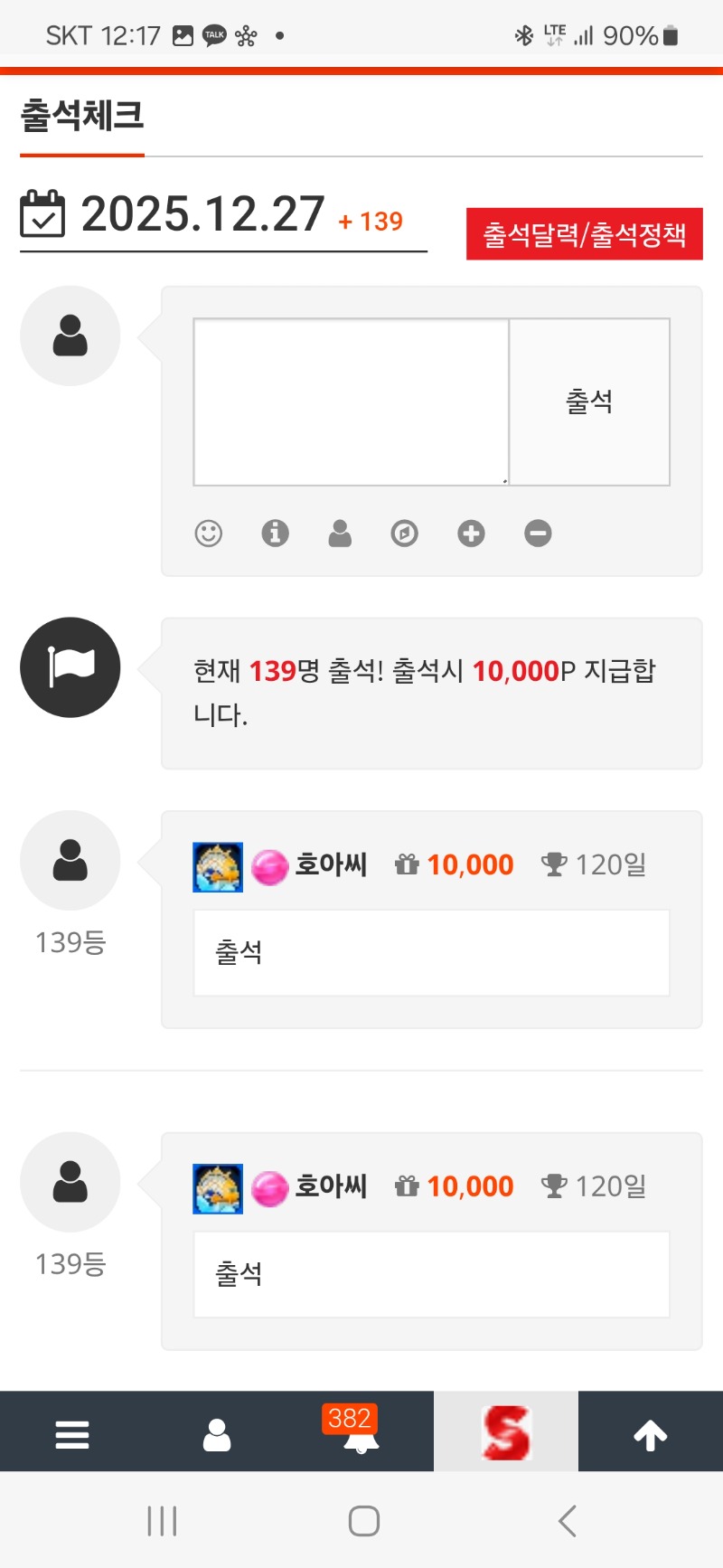Open notifications bell showing 382
The width and height of the screenshot is (723, 1568).
coord(361,1434)
